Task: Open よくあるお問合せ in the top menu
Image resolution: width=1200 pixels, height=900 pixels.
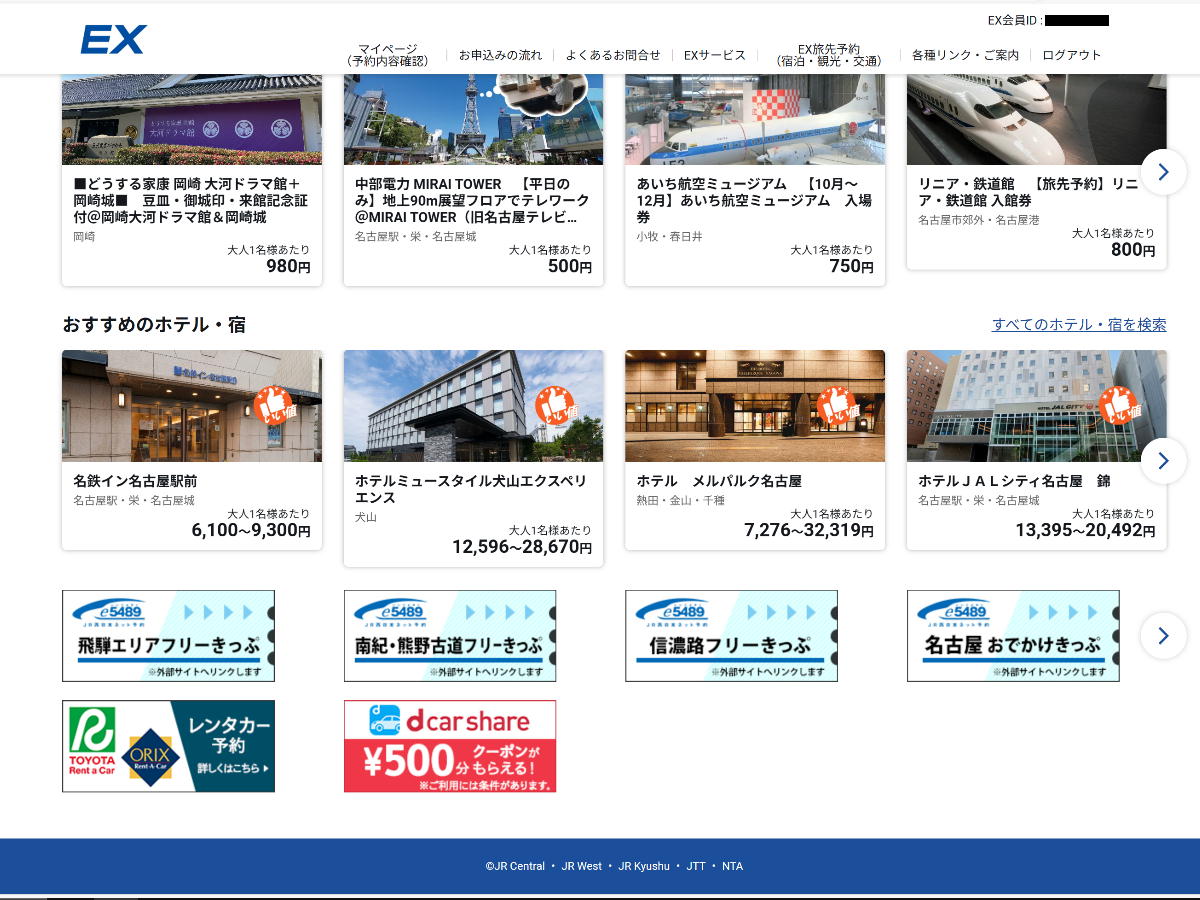Action: (x=612, y=55)
